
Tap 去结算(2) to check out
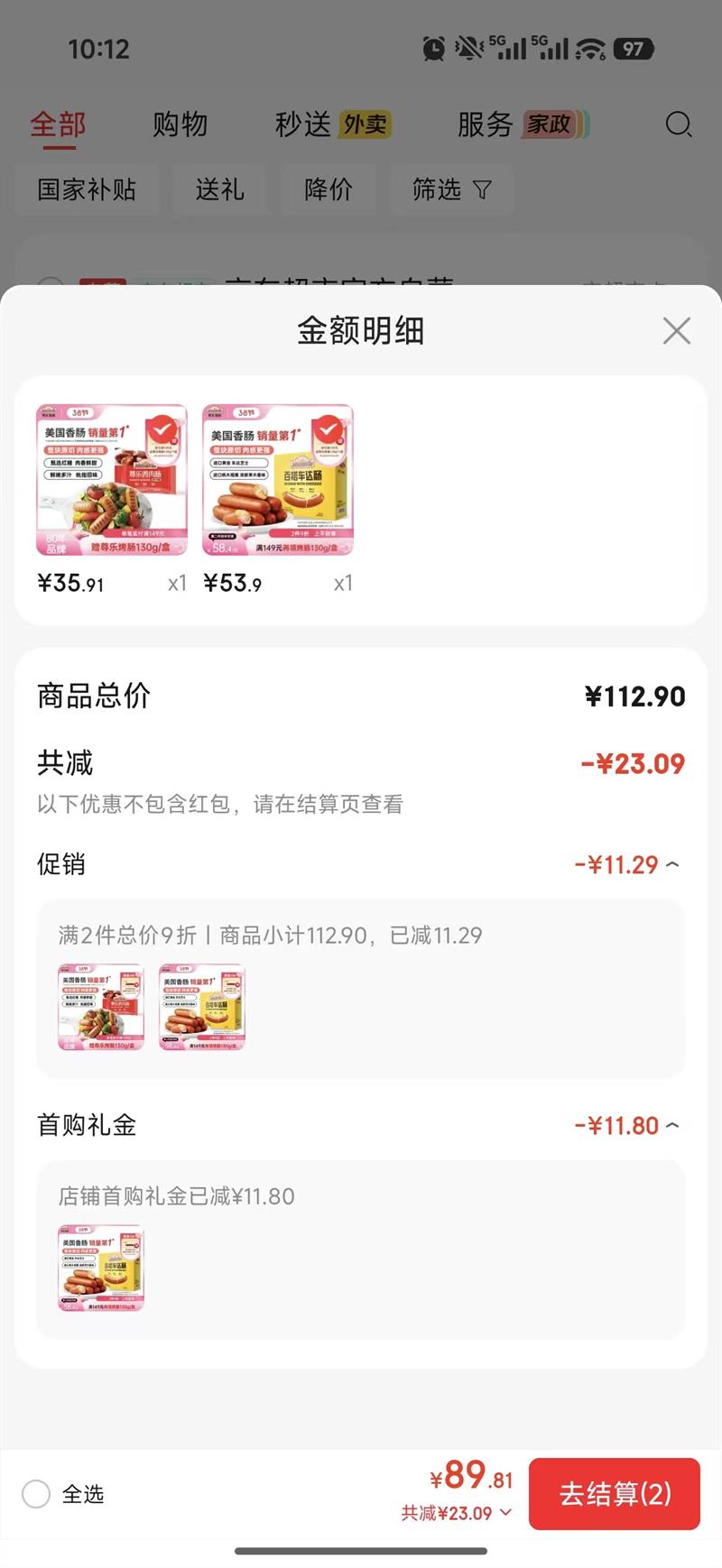(x=615, y=1494)
